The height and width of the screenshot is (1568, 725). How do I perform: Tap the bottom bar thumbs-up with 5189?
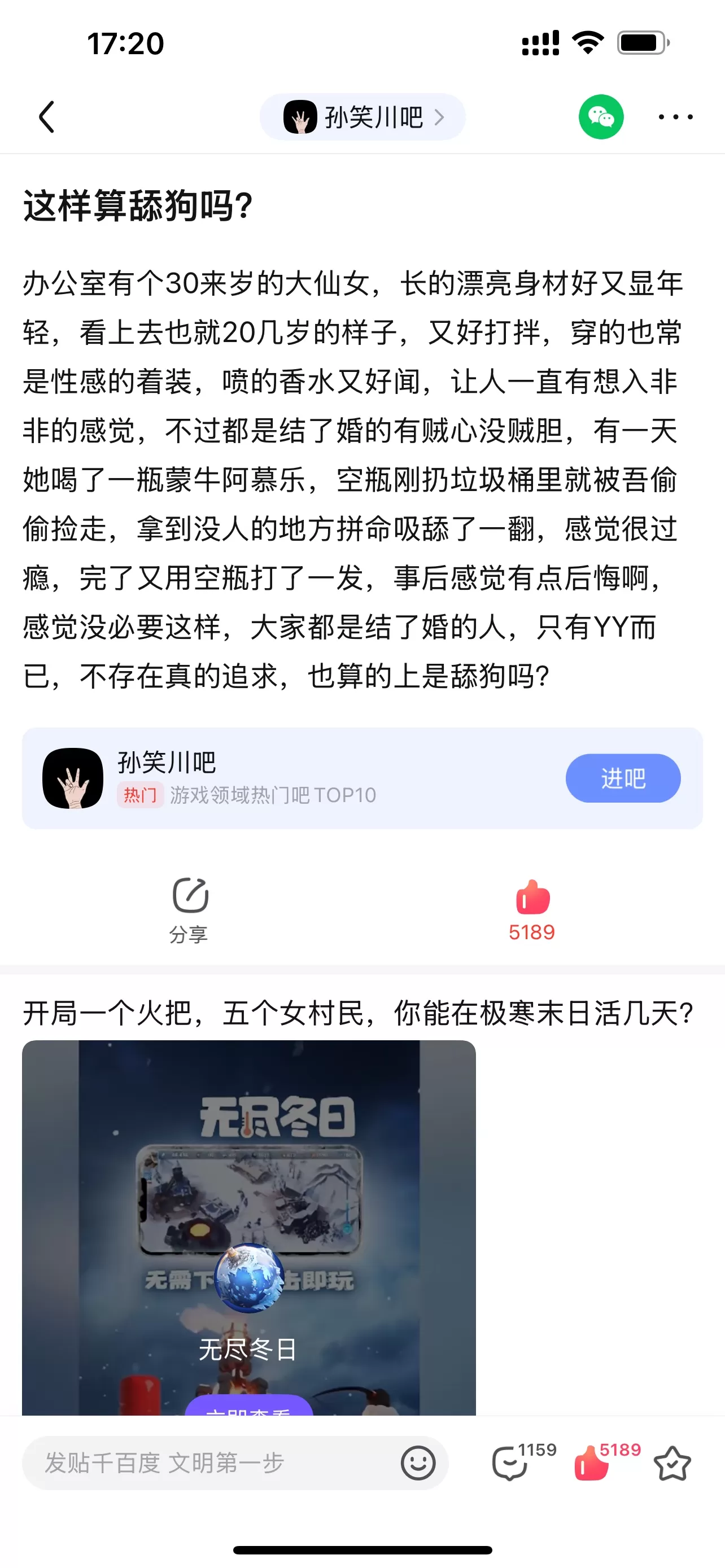(607, 1461)
